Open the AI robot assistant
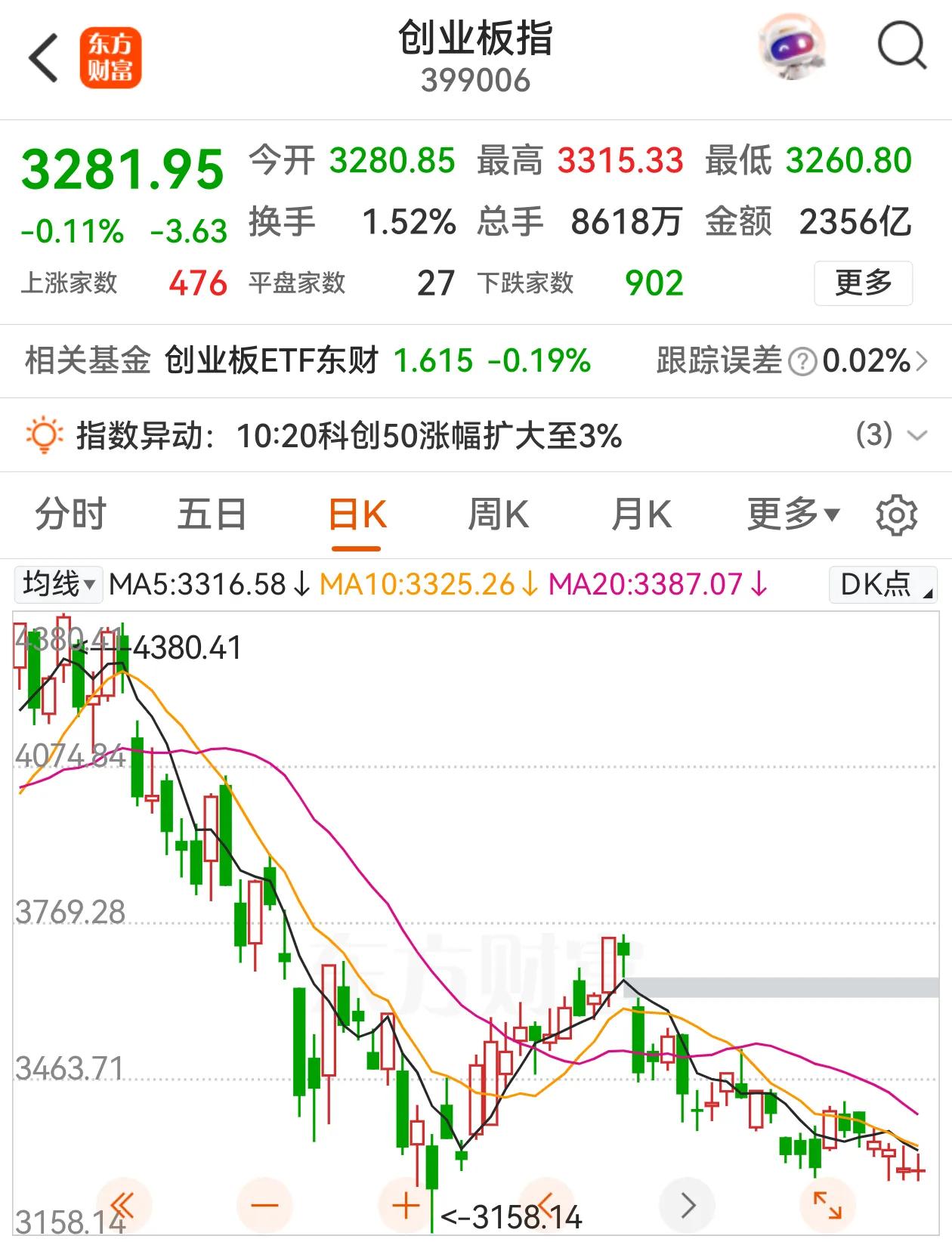This screenshot has height=1242, width=952. (791, 48)
